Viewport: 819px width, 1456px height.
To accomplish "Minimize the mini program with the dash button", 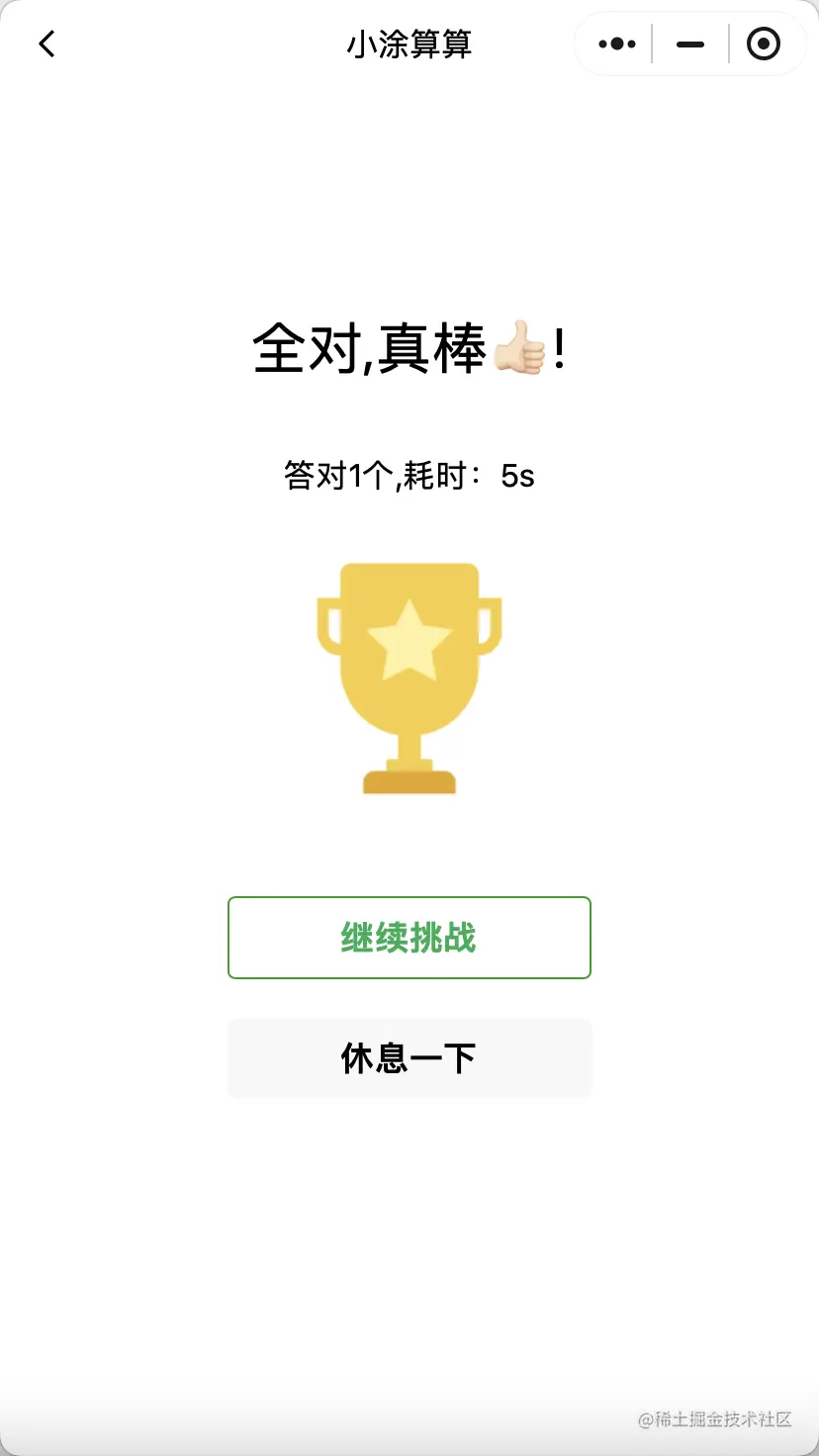I will (x=689, y=44).
